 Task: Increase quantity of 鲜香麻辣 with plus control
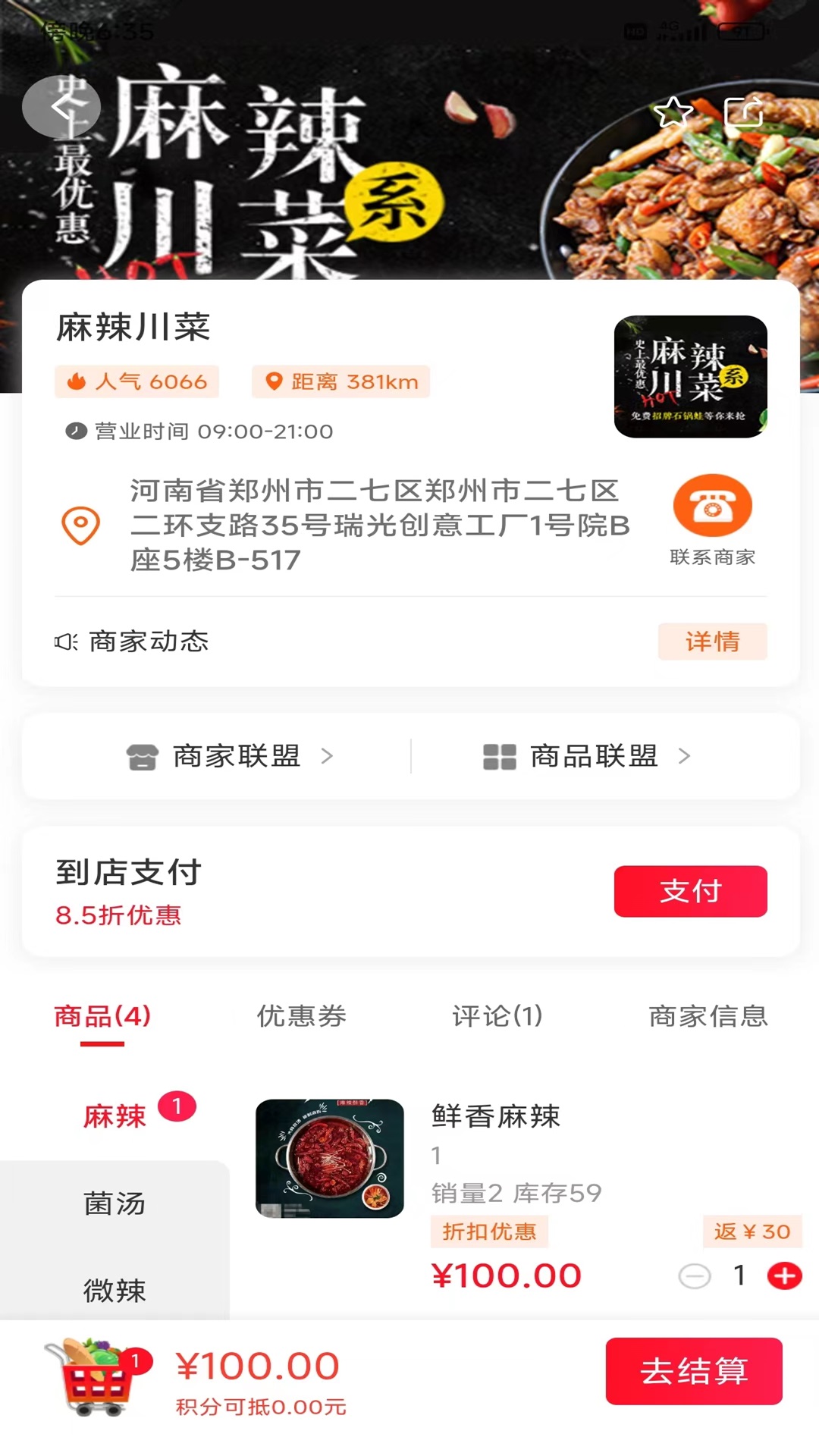pyautogui.click(x=783, y=1276)
